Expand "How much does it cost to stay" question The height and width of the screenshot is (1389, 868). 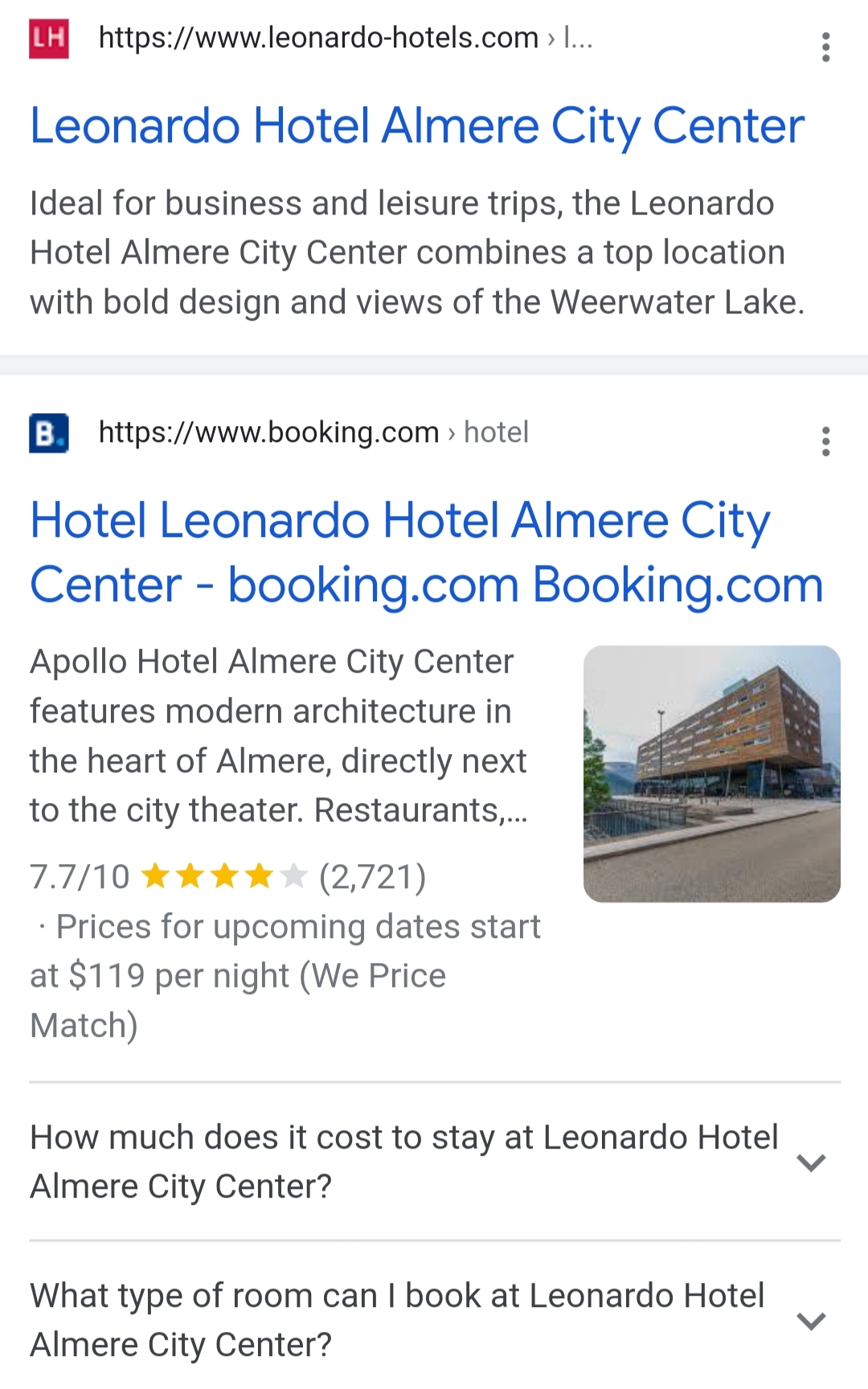(434, 1162)
